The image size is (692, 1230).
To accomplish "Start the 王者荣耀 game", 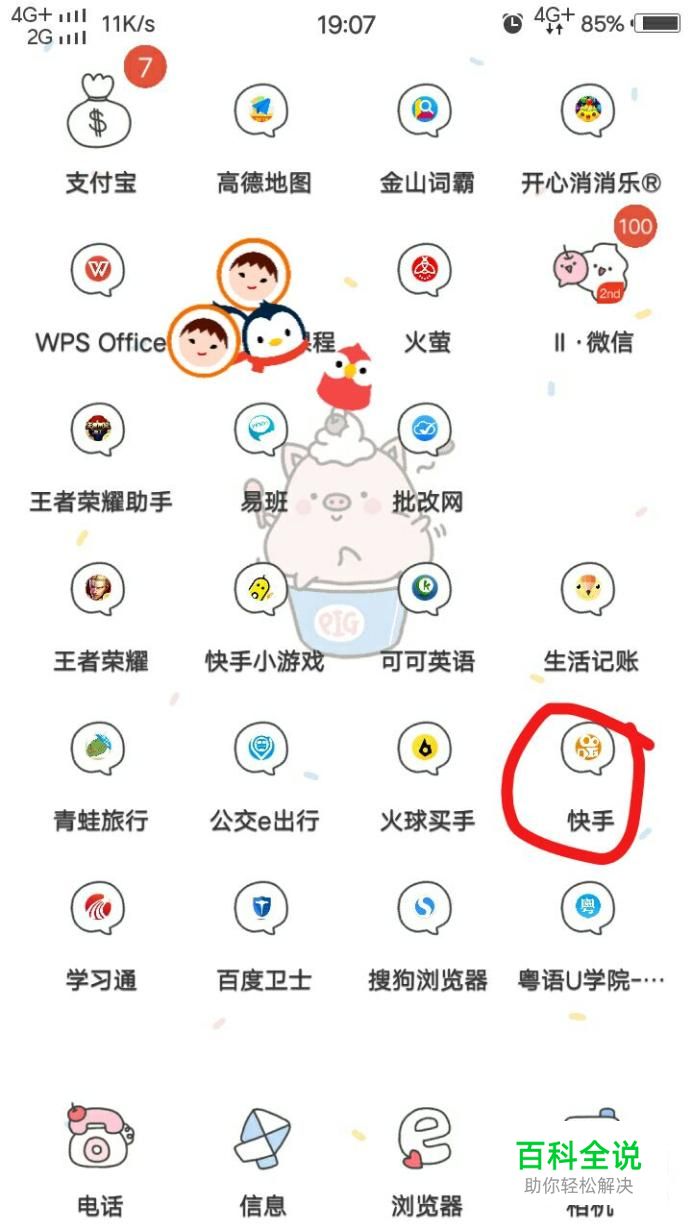I will pos(99,590).
